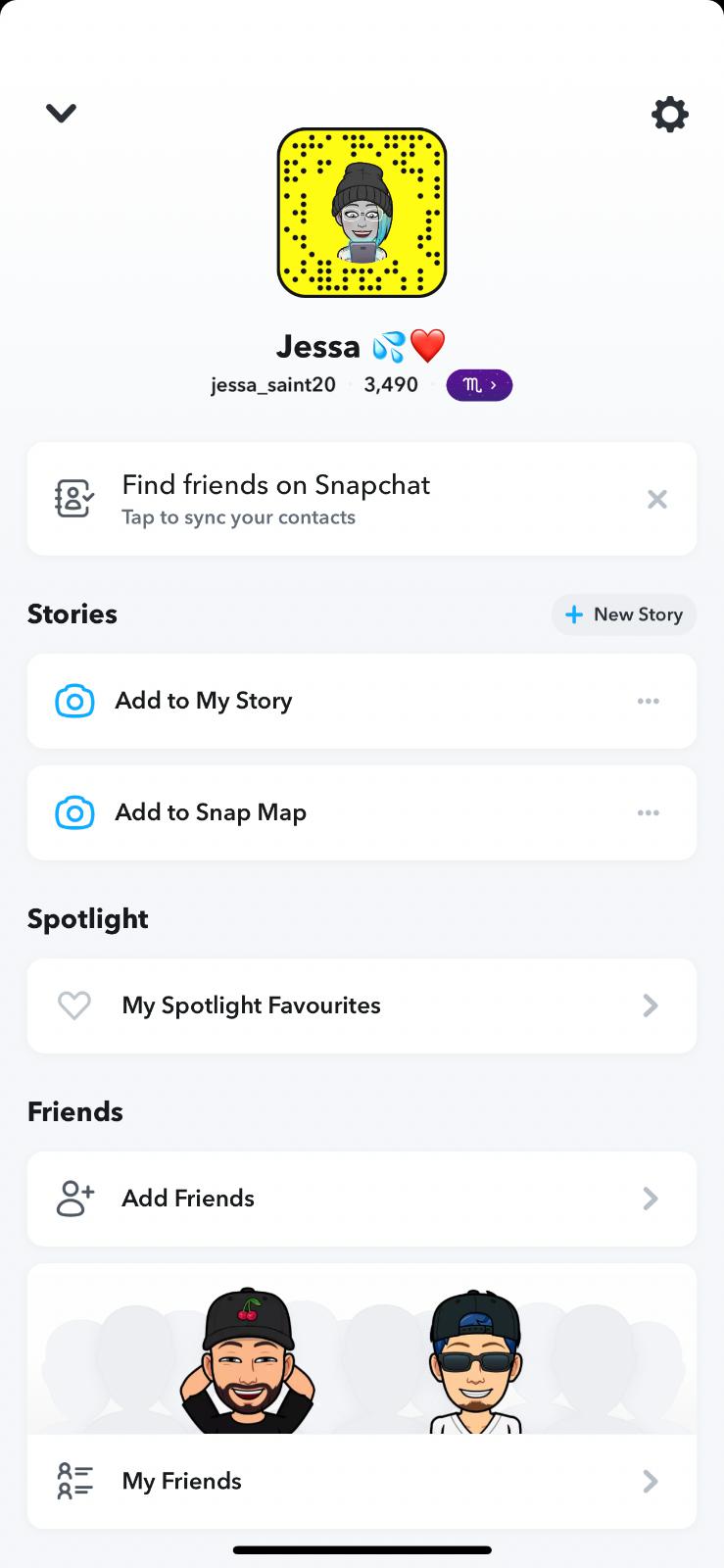
Task: Open the Scorpio zodiac badge
Action: click(x=479, y=385)
